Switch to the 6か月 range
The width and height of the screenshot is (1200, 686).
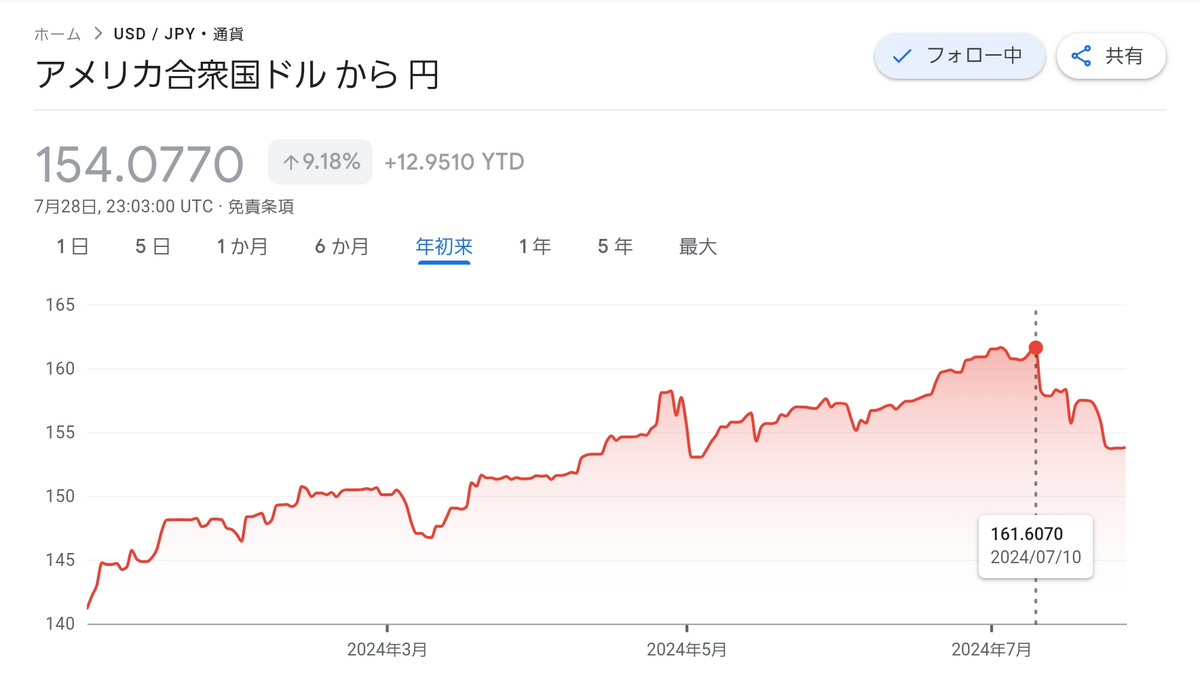click(342, 246)
